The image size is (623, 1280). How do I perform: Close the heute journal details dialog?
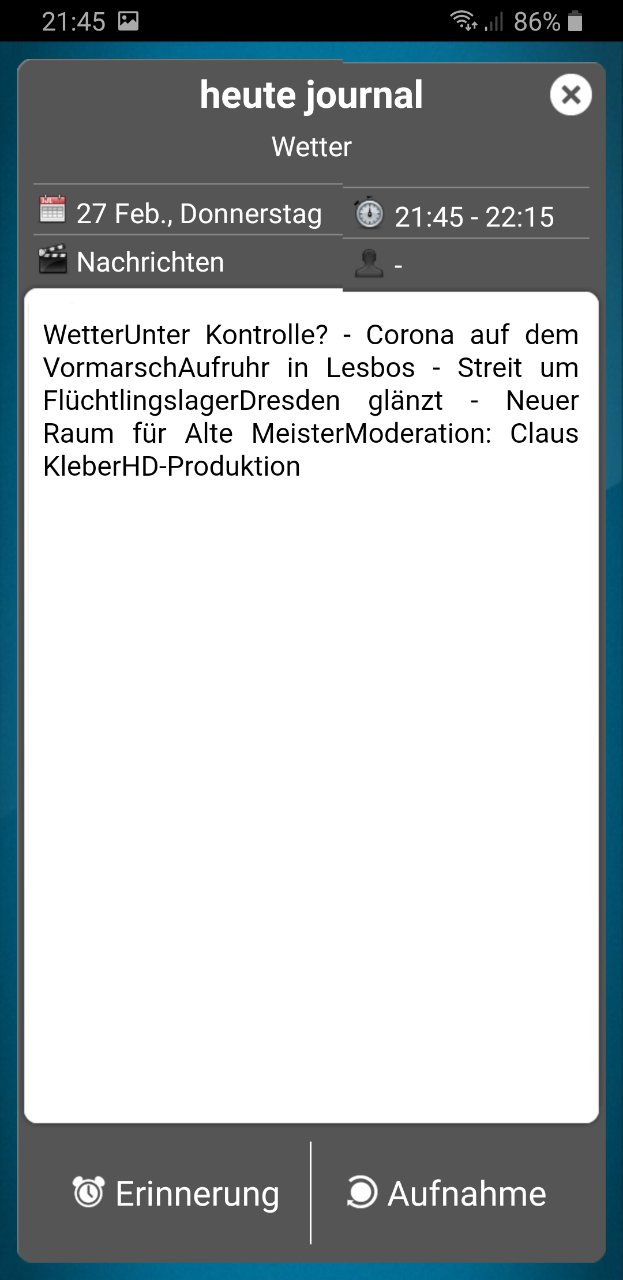click(x=570, y=95)
